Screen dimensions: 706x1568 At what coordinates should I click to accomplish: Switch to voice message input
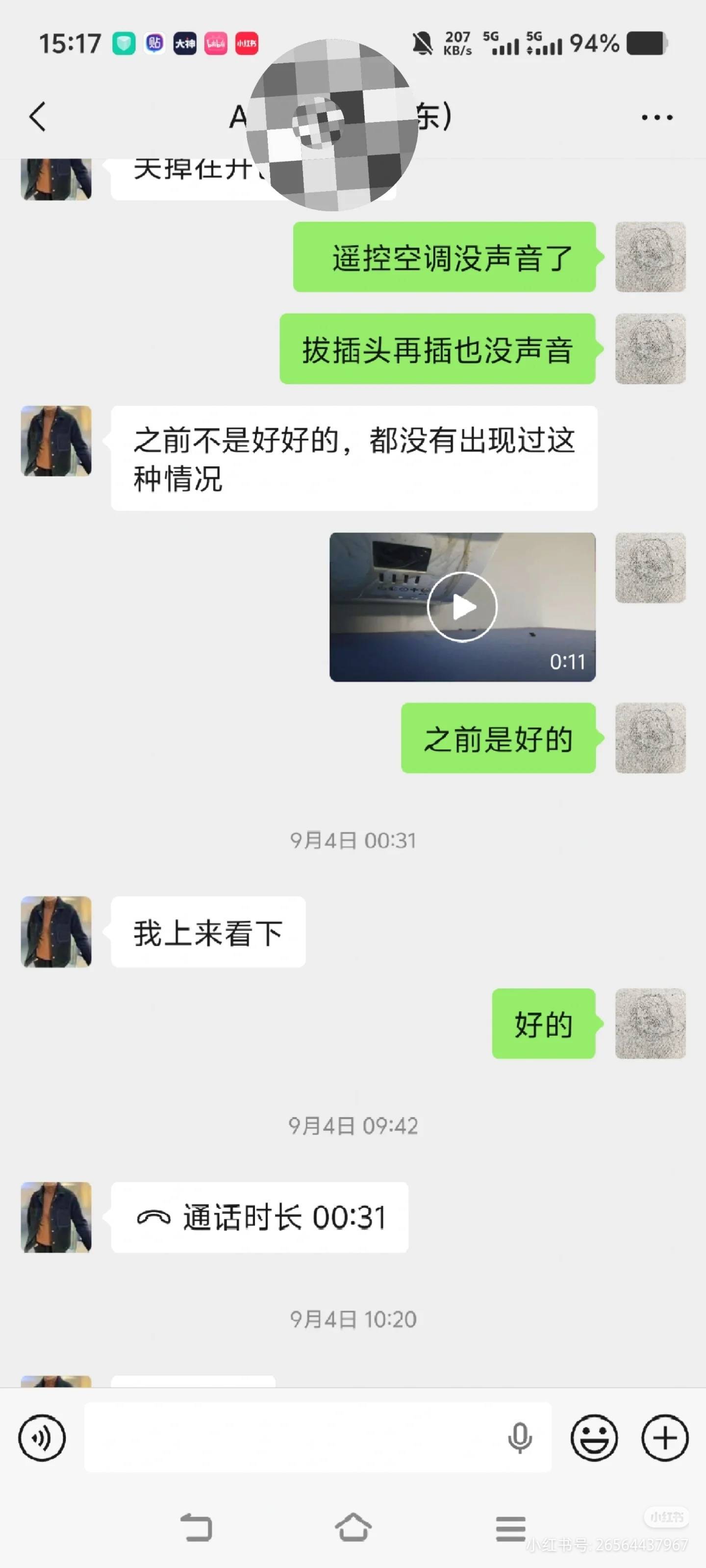coord(42,1438)
